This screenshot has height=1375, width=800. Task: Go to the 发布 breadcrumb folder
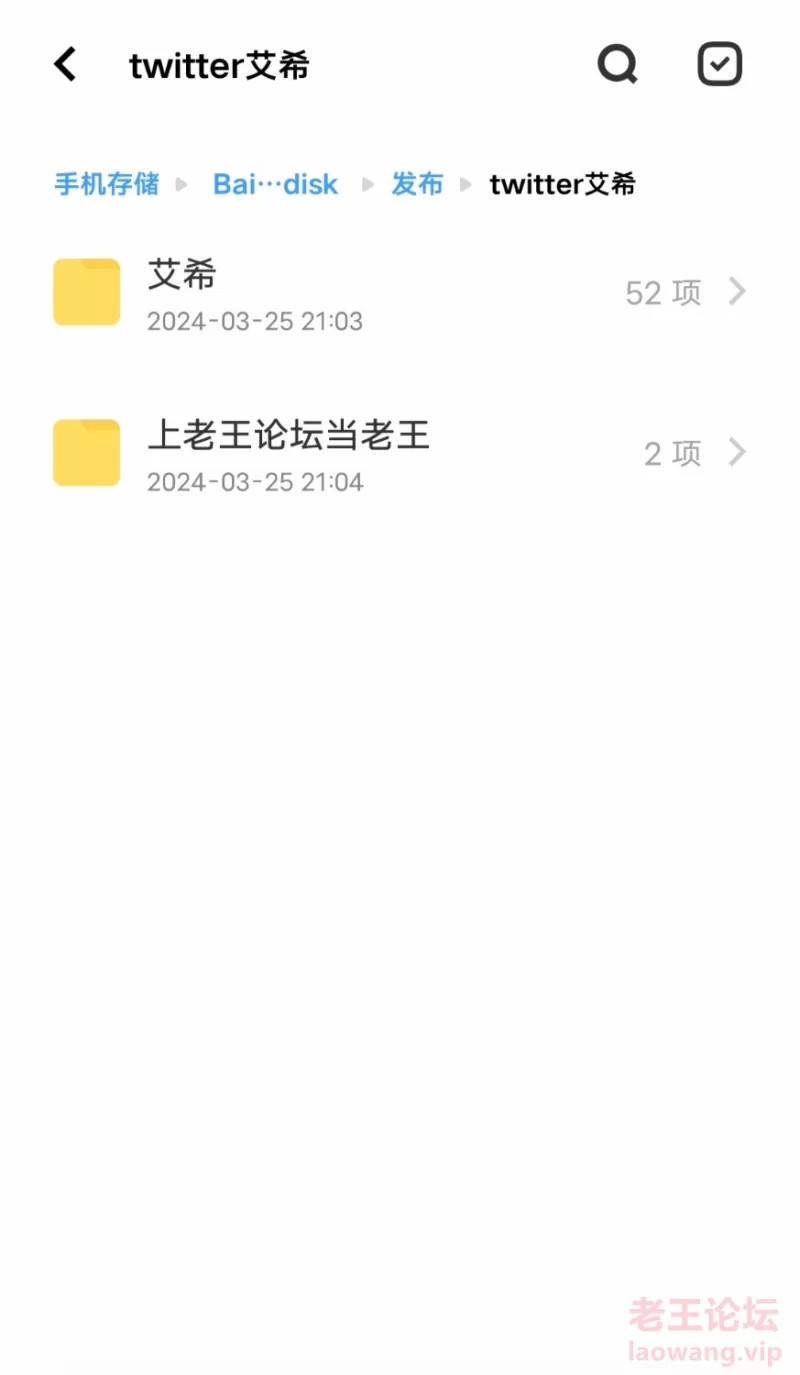pyautogui.click(x=417, y=184)
